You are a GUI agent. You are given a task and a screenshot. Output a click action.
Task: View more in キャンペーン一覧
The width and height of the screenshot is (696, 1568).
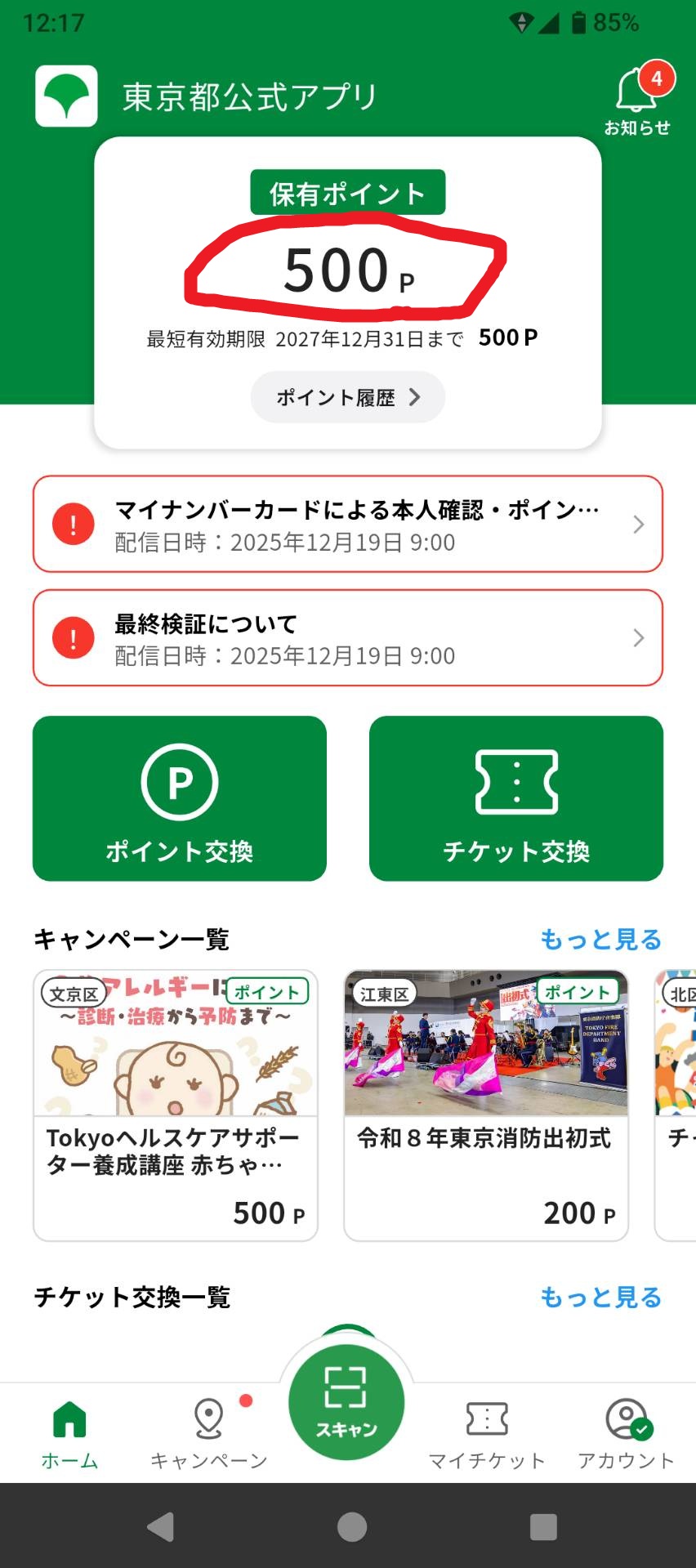pyautogui.click(x=600, y=940)
